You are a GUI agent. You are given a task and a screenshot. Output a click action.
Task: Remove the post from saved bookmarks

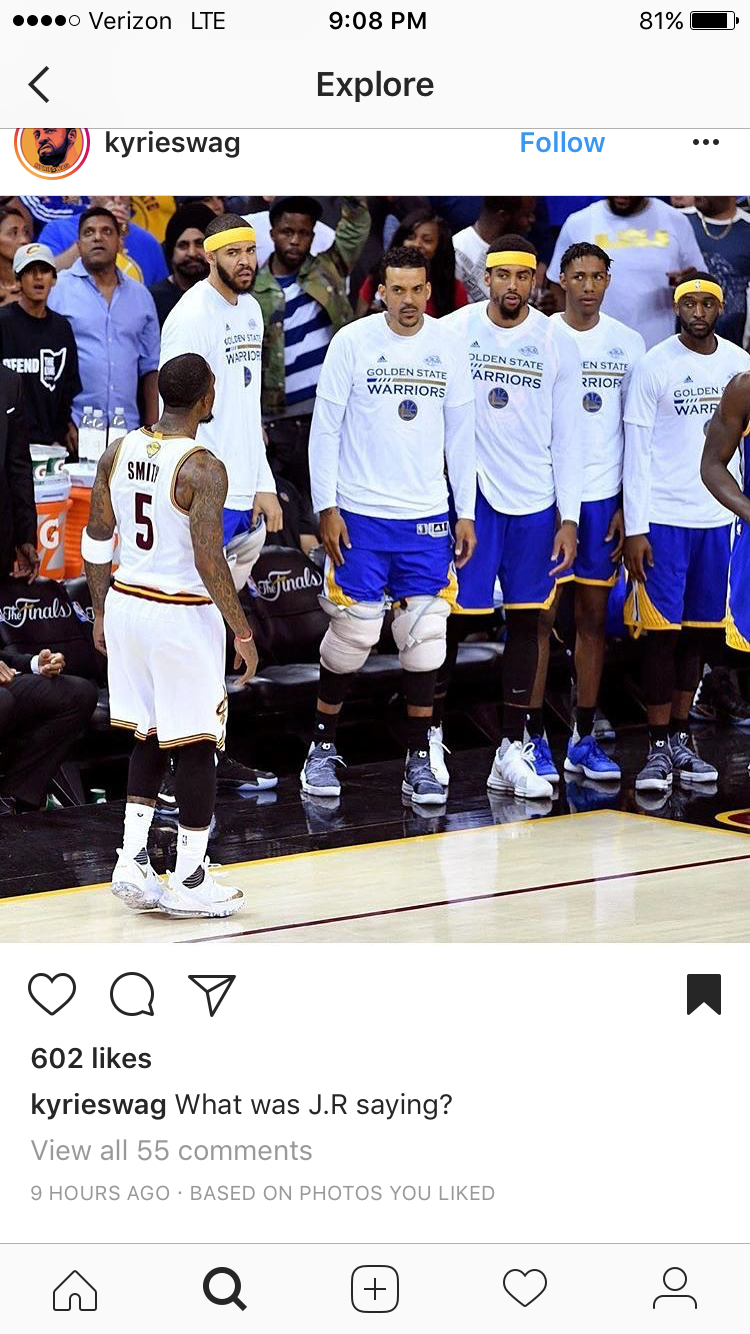click(704, 994)
